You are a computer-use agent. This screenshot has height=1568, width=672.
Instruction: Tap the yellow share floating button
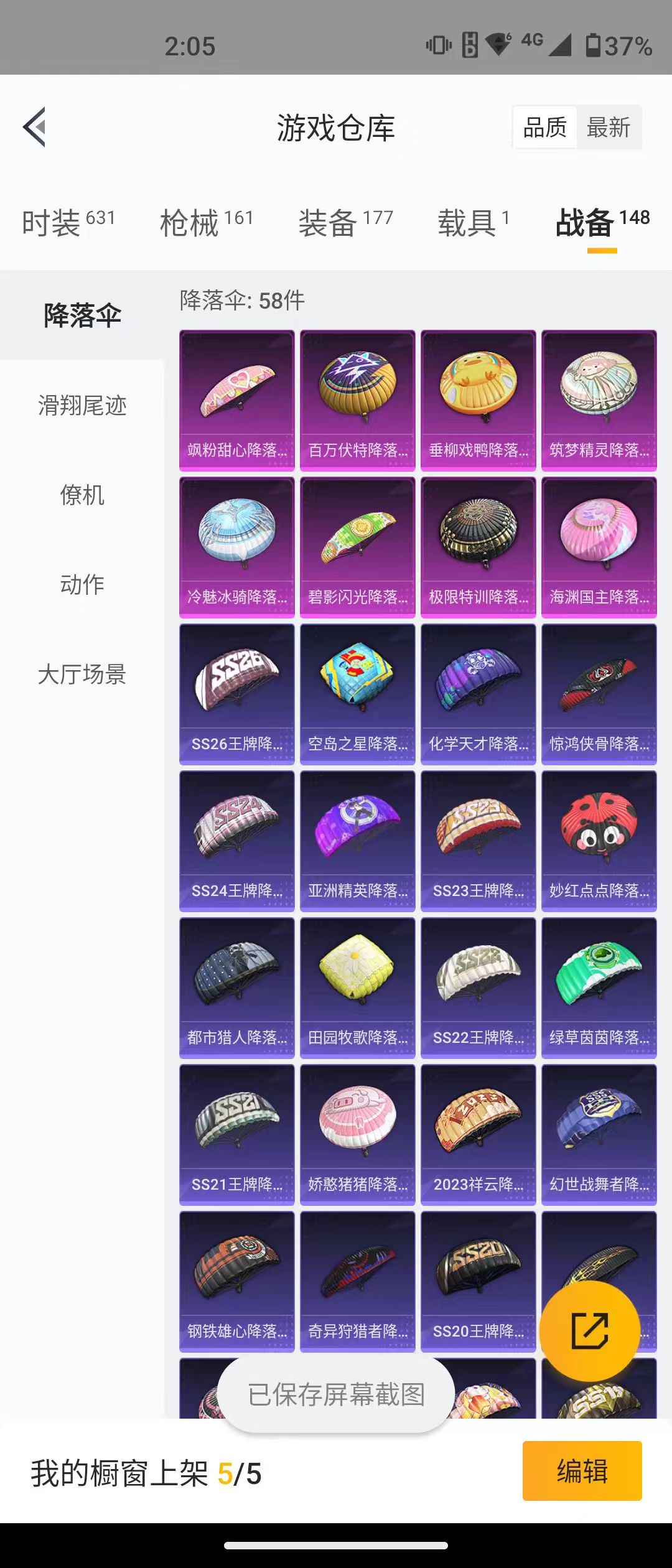click(x=589, y=1331)
